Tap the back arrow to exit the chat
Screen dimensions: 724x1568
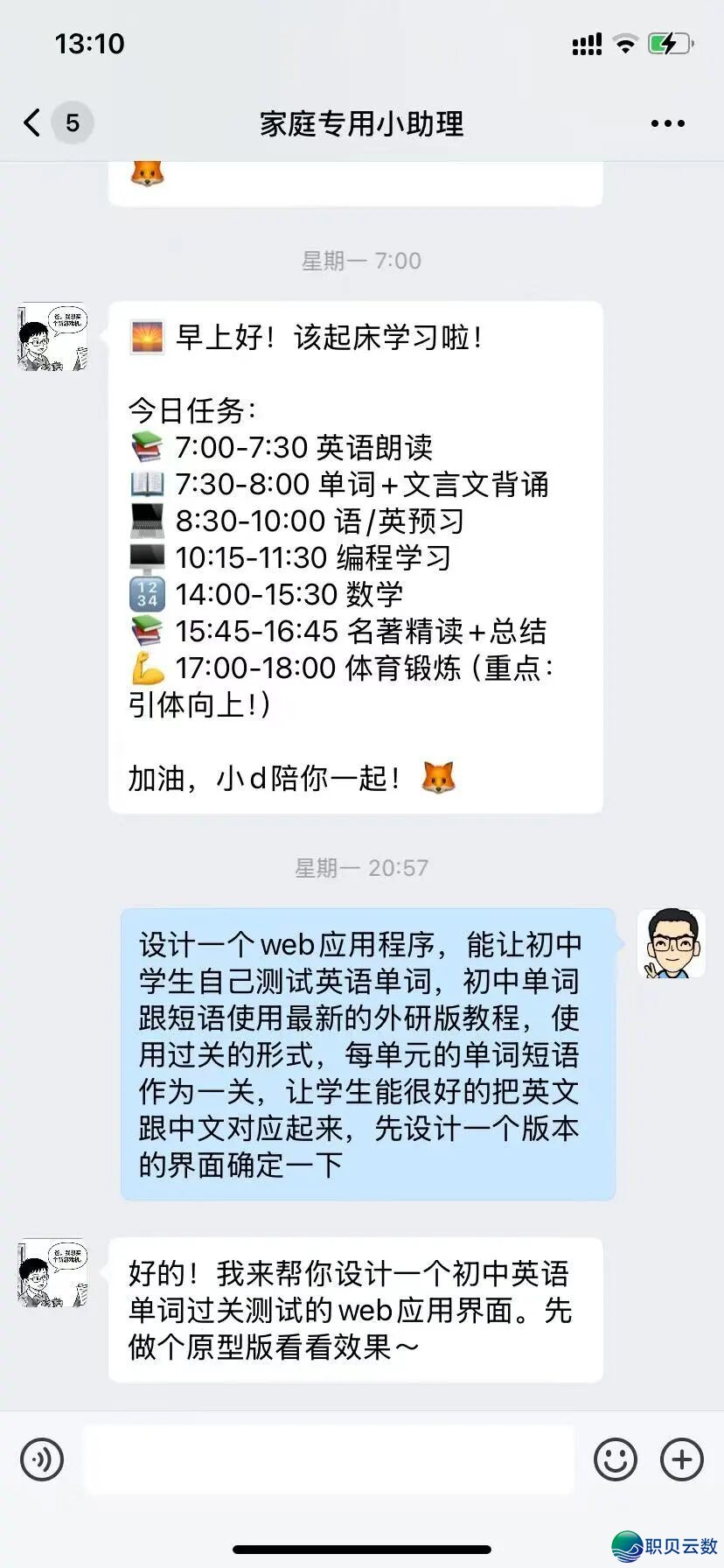click(x=29, y=122)
